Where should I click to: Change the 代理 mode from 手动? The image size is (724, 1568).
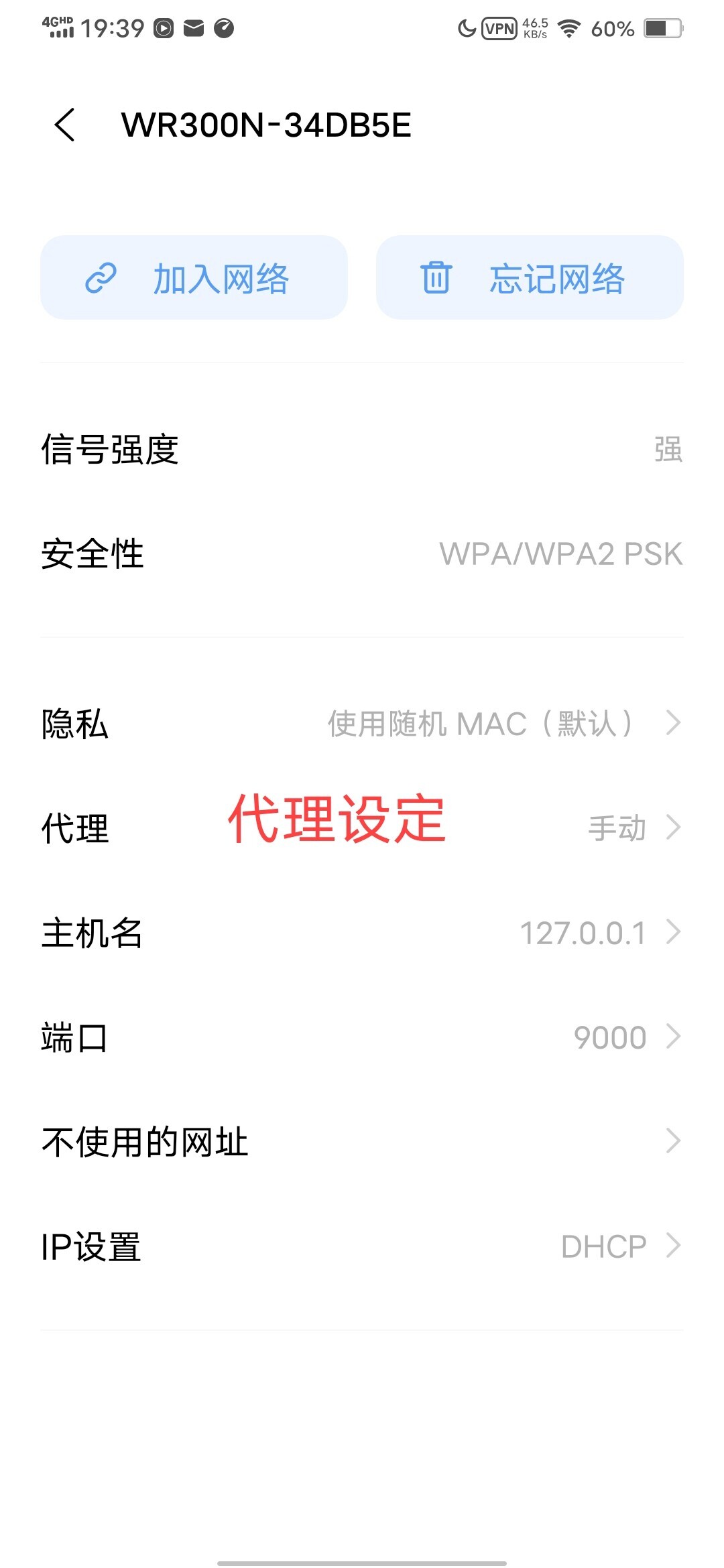pos(362,828)
